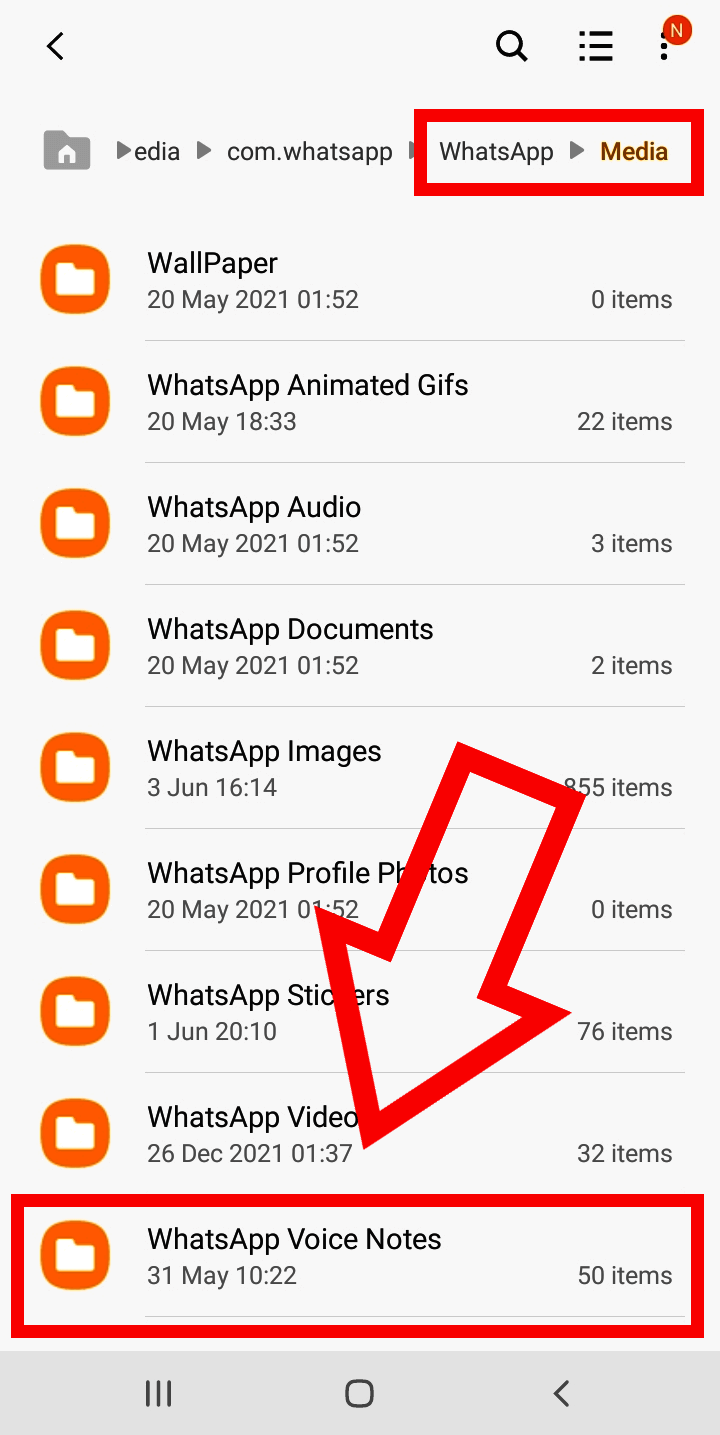This screenshot has height=1435, width=720.
Task: Go back using the top-left arrow
Action: 55,46
